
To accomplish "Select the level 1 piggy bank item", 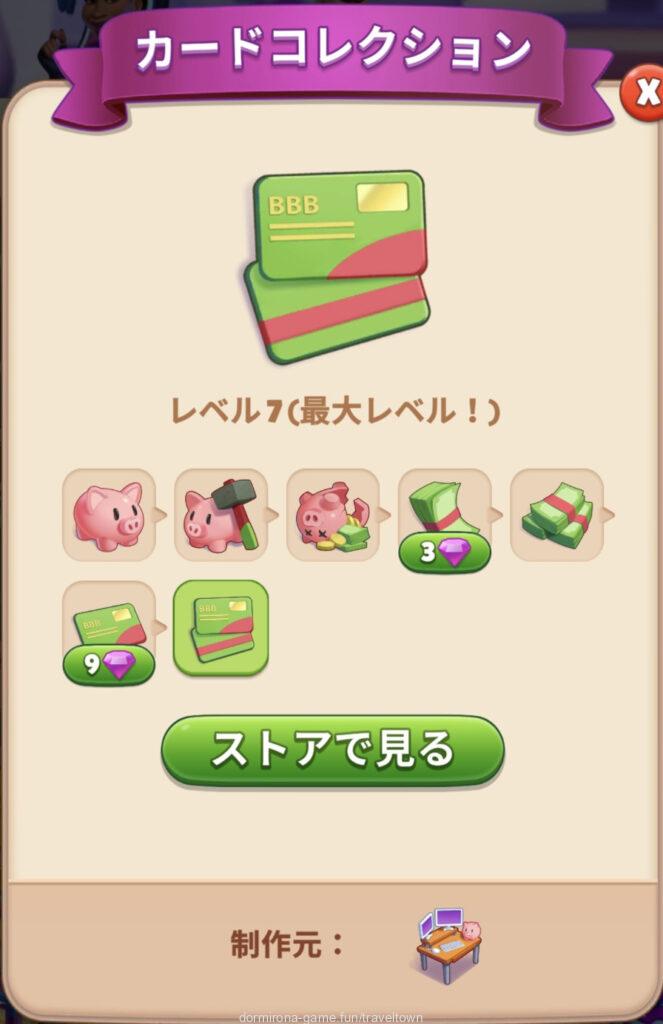I will click(109, 514).
